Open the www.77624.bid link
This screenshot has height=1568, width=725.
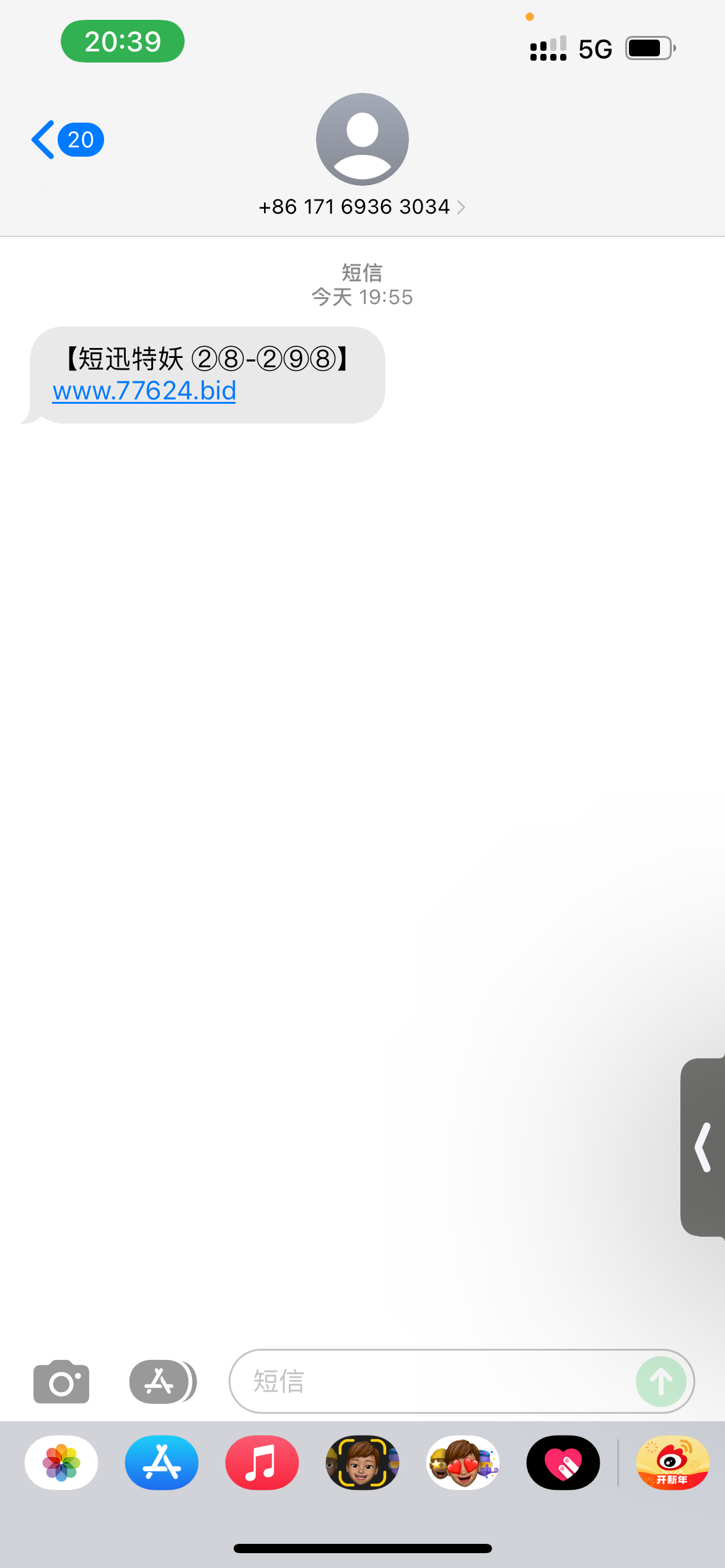click(x=144, y=391)
